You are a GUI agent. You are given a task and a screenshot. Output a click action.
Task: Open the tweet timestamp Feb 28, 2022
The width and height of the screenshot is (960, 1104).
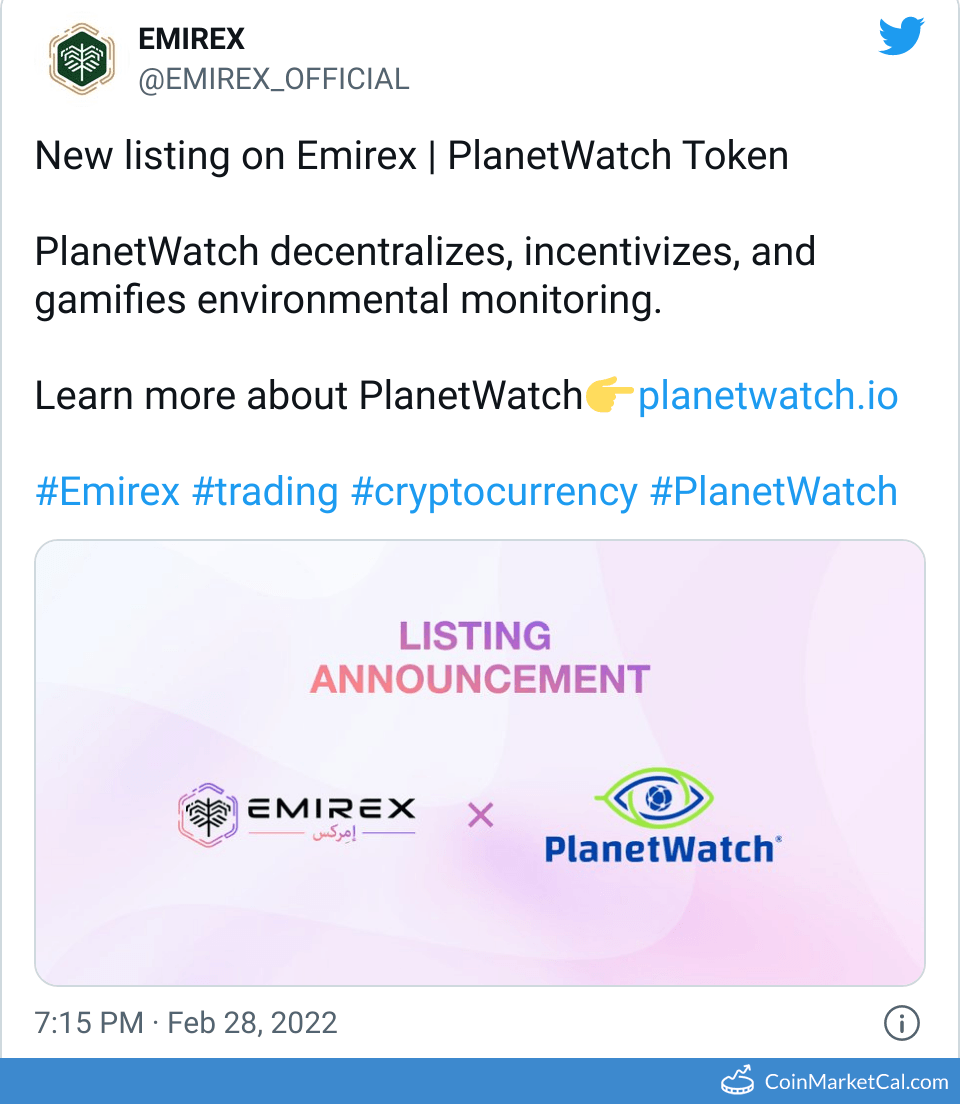[185, 1023]
